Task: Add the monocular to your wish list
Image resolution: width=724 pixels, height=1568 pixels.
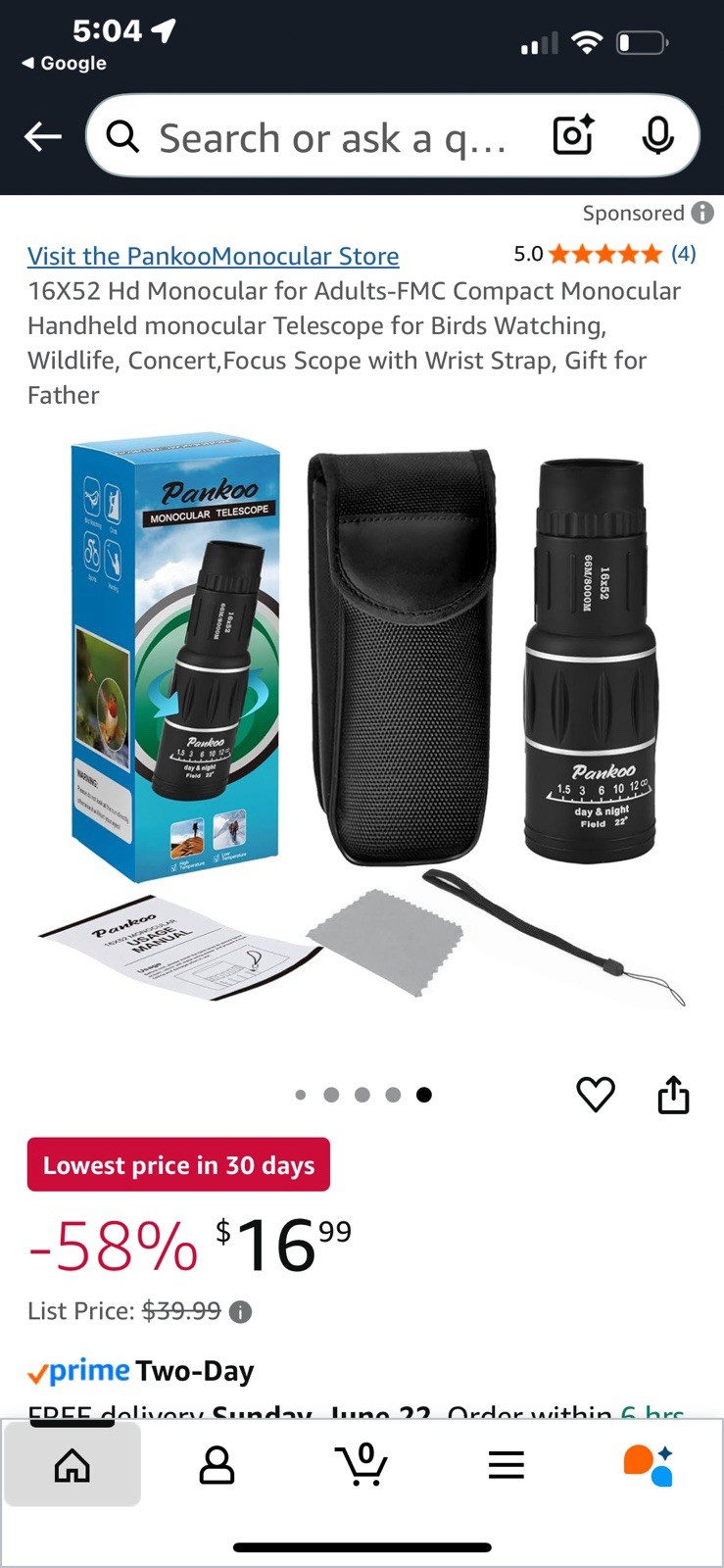Action: coord(596,1094)
